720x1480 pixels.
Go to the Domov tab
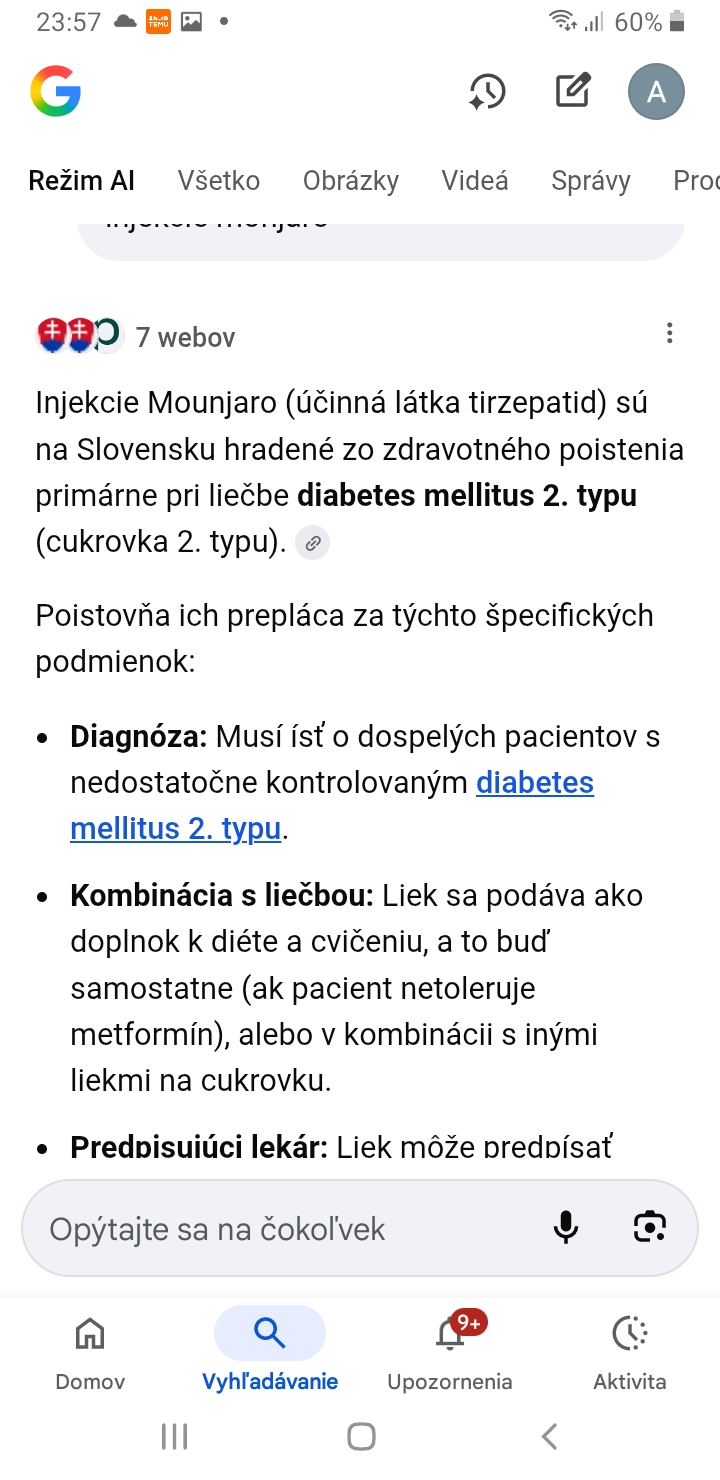tap(90, 1352)
